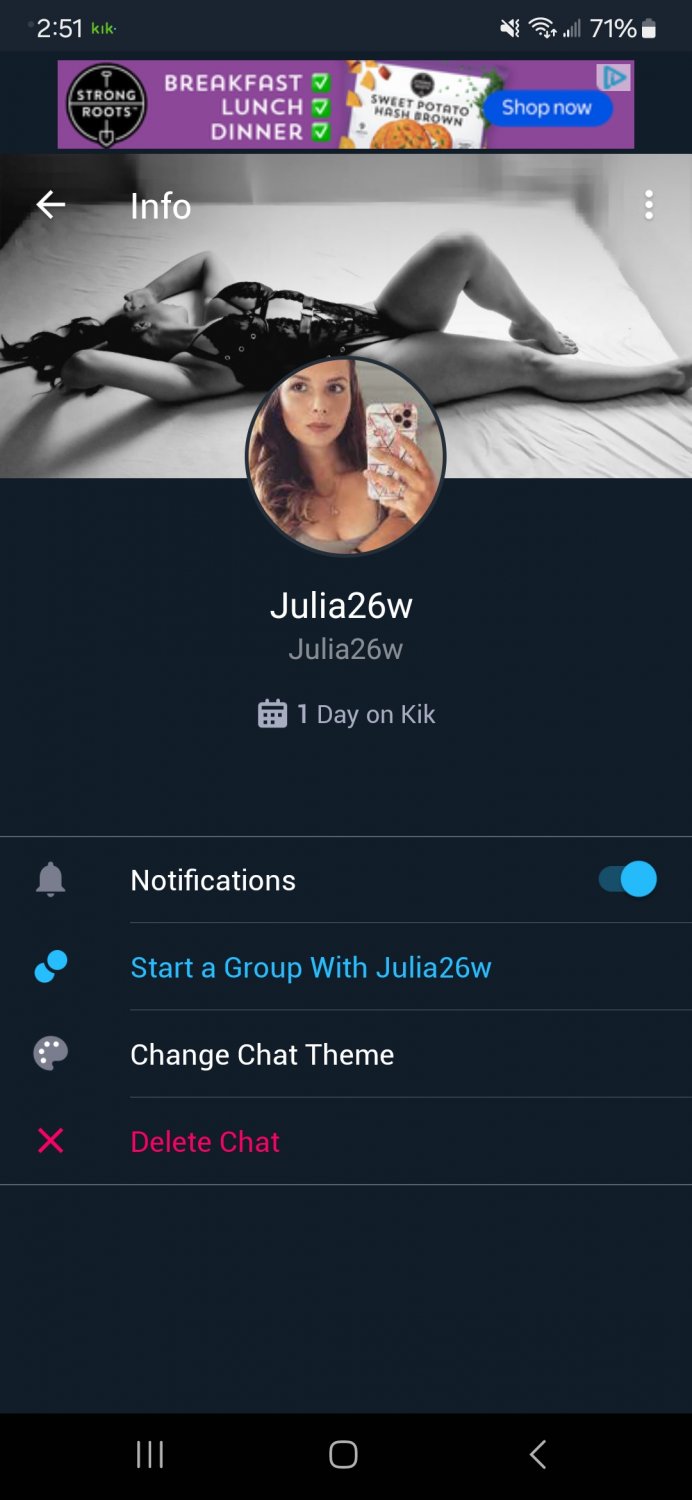Start a Group With Julia26w
692x1500 pixels.
pos(310,967)
